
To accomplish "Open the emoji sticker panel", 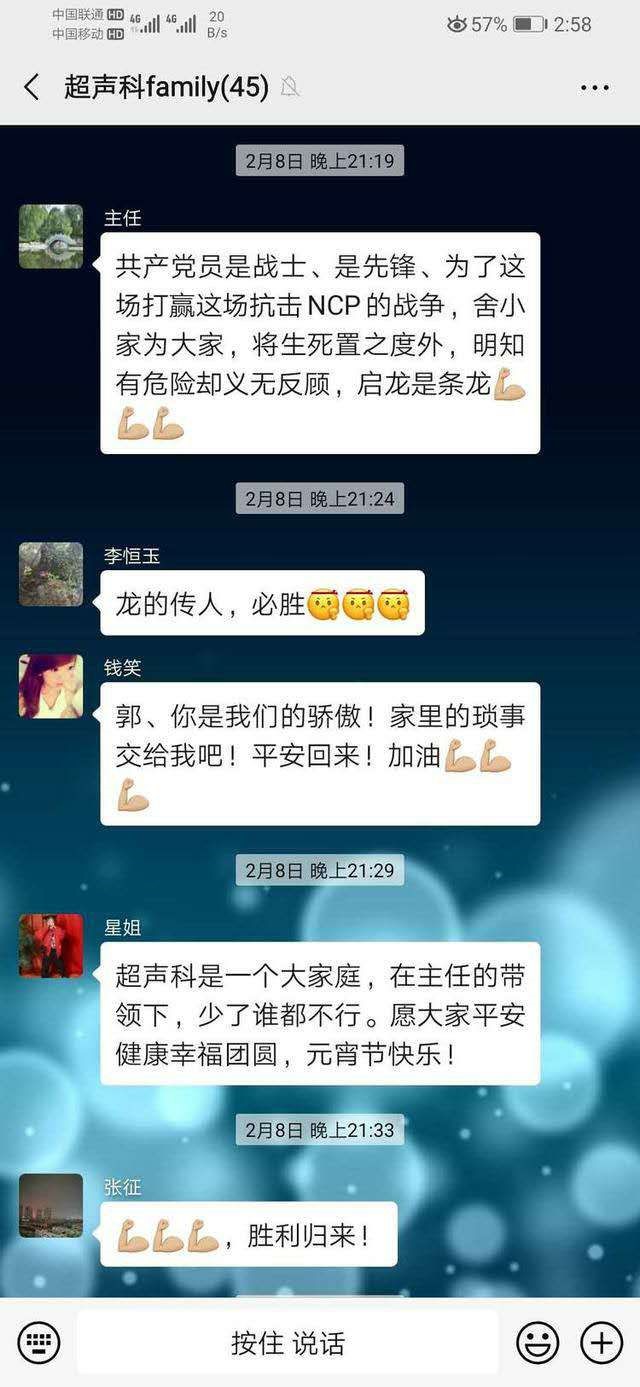I will click(x=537, y=1342).
